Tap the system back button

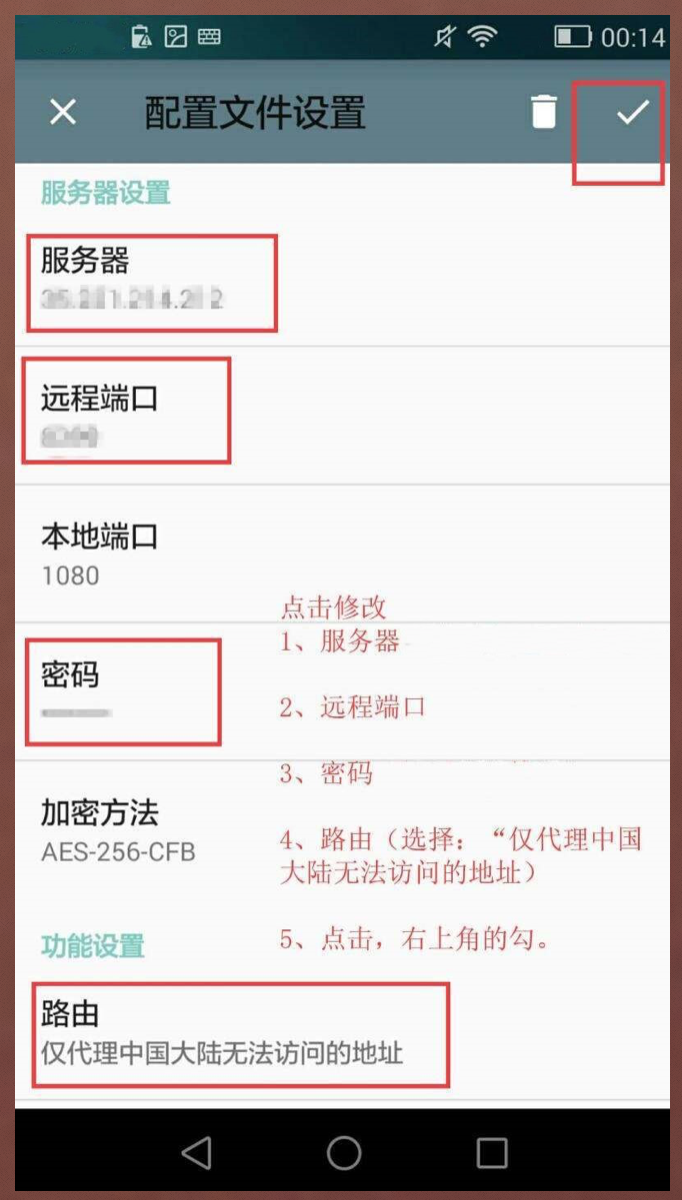click(x=197, y=1153)
